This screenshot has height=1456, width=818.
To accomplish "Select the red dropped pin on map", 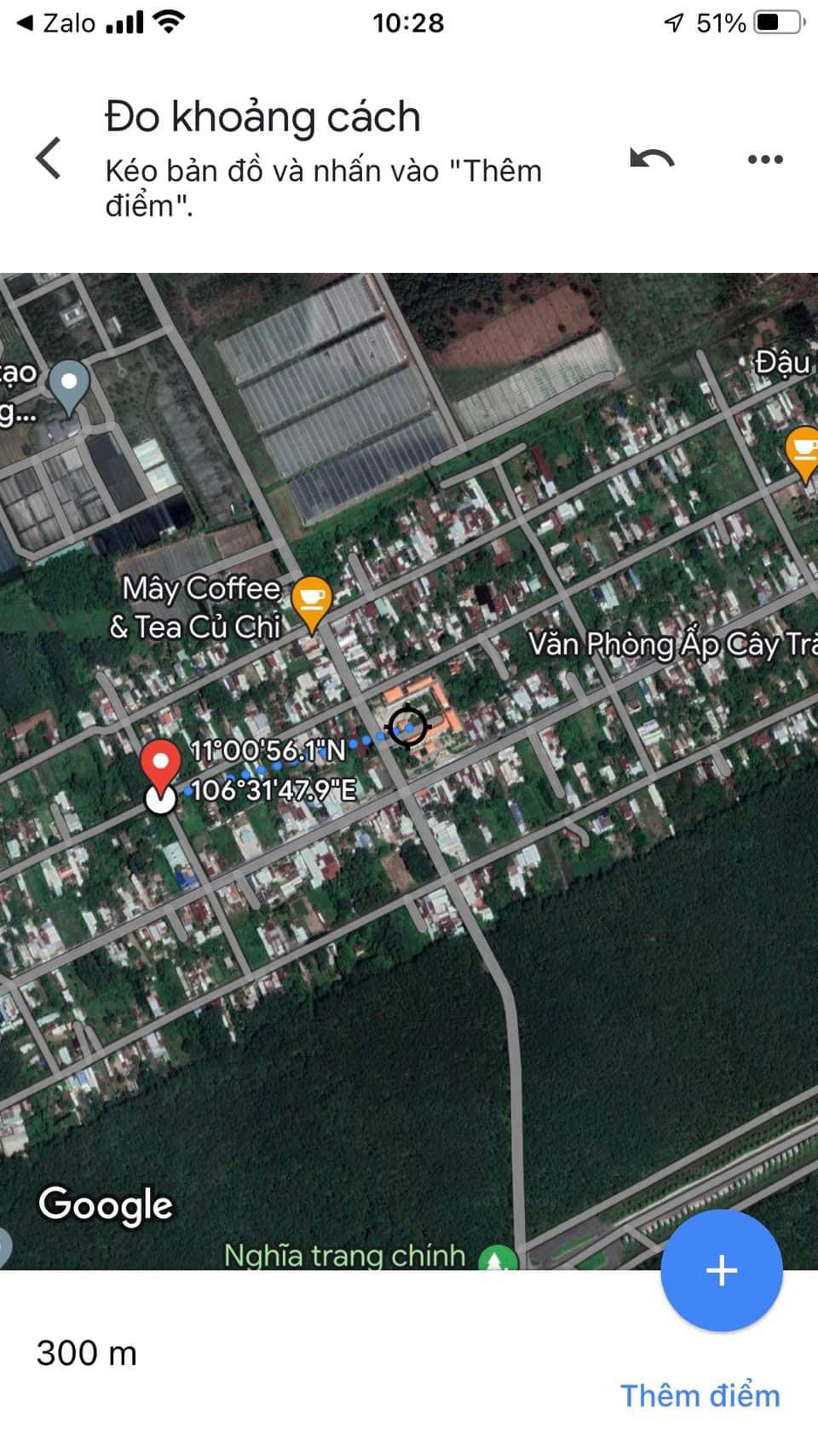I will (x=159, y=764).
